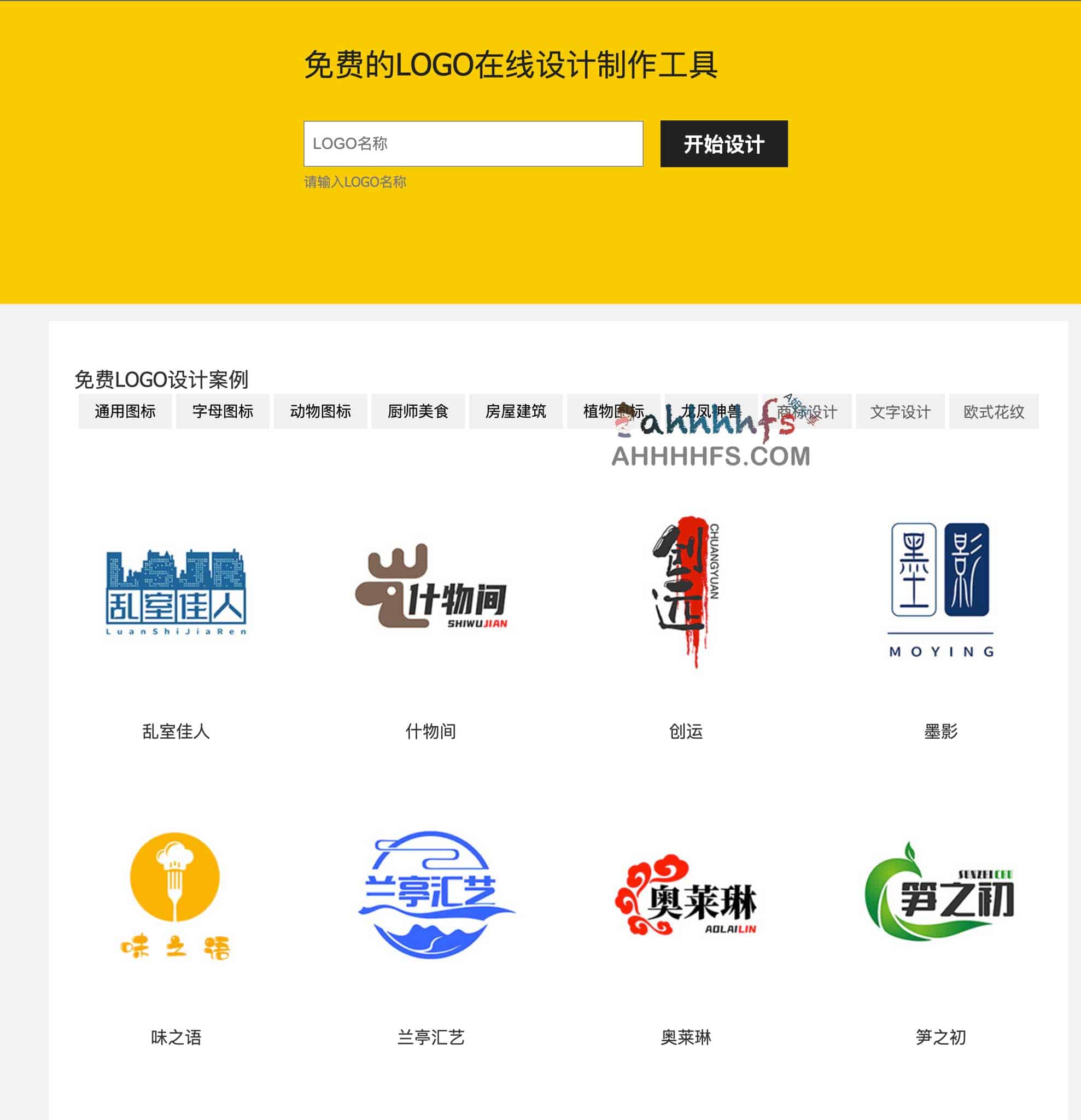Tap the 开始设计 button
Screen dimensions: 1081x1120
click(723, 144)
